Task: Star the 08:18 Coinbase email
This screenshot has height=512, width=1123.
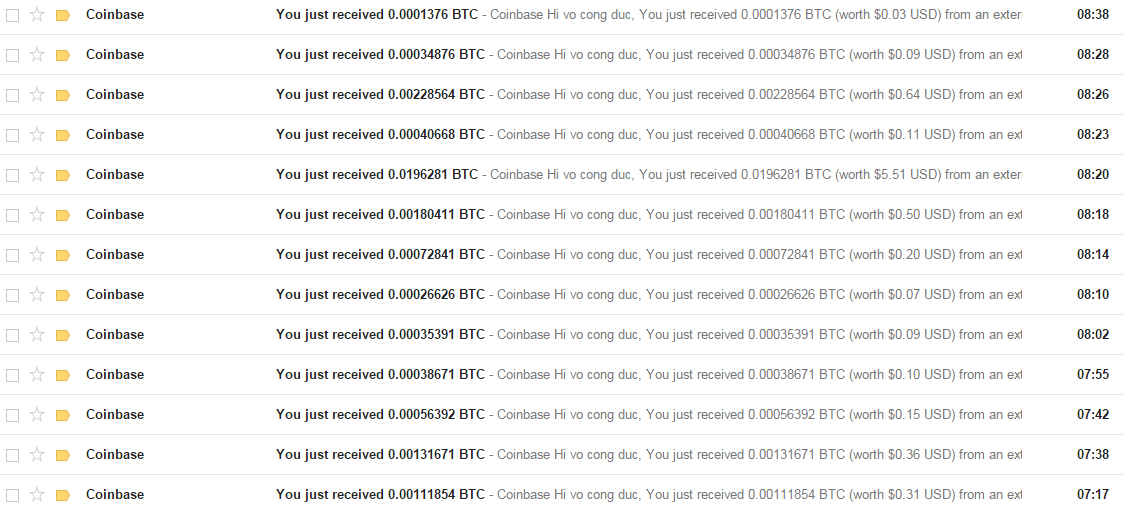Action: point(37,214)
